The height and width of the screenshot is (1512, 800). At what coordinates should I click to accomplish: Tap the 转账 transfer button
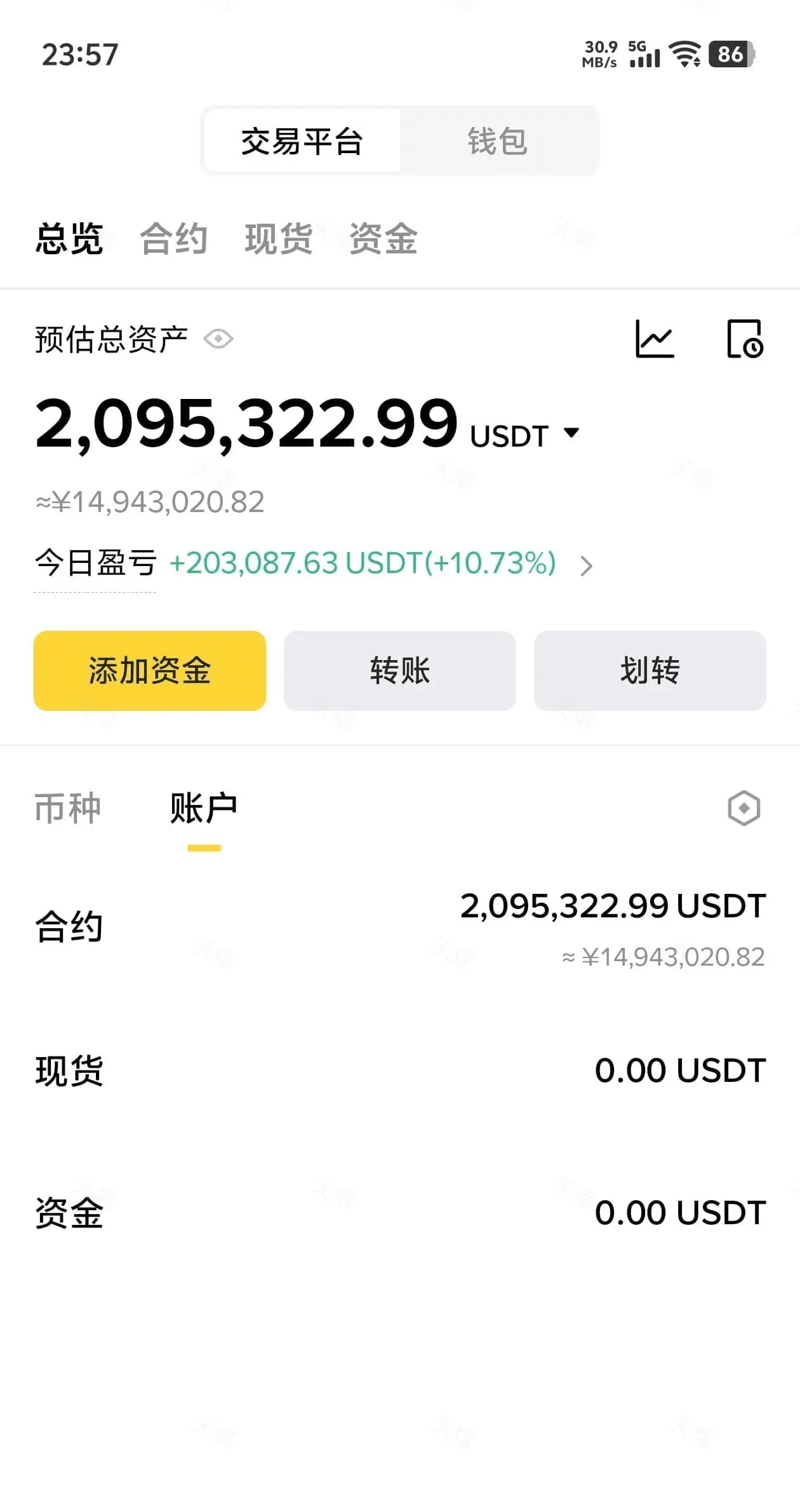(400, 671)
